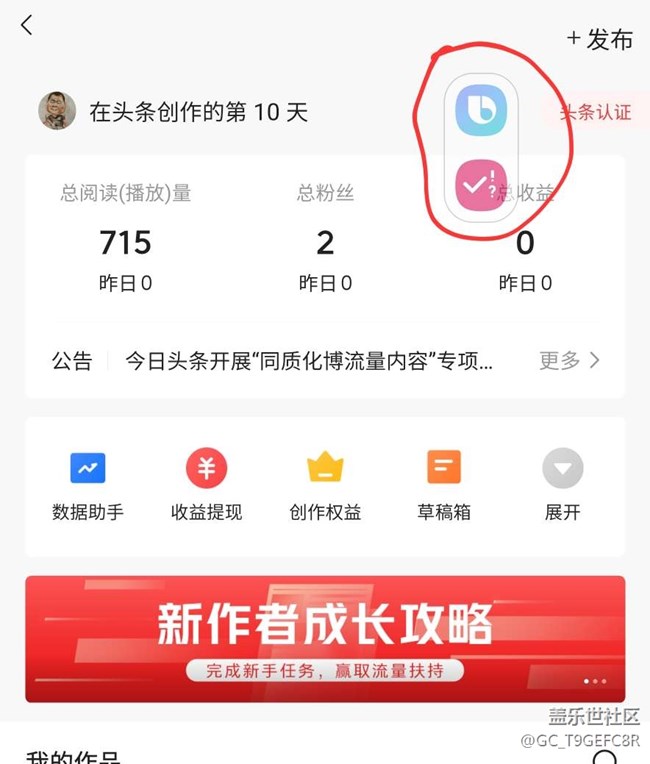The image size is (650, 764).
Task: Tap the 发布 publish button
Action: pos(600,39)
